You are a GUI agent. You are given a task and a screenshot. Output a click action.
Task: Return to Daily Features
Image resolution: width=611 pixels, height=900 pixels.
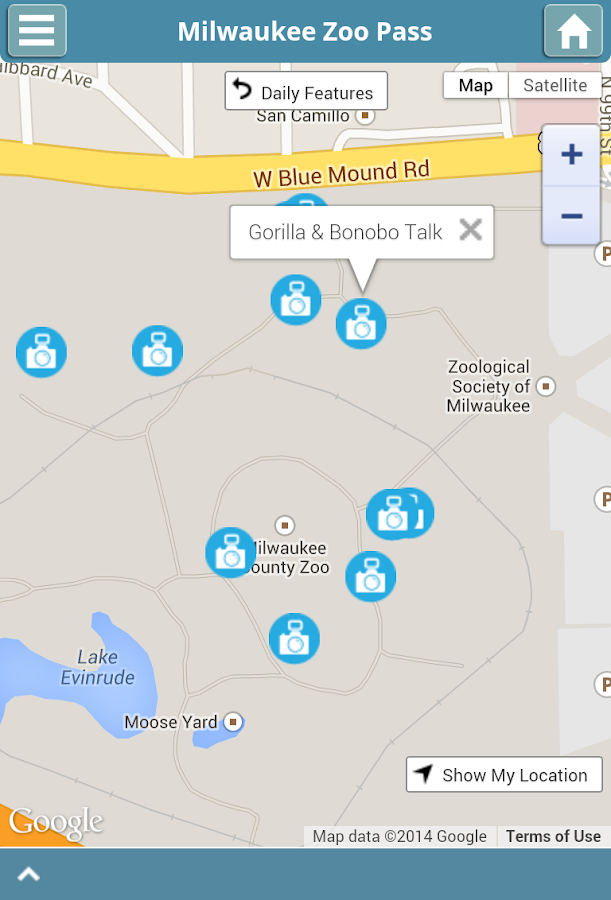pos(306,92)
